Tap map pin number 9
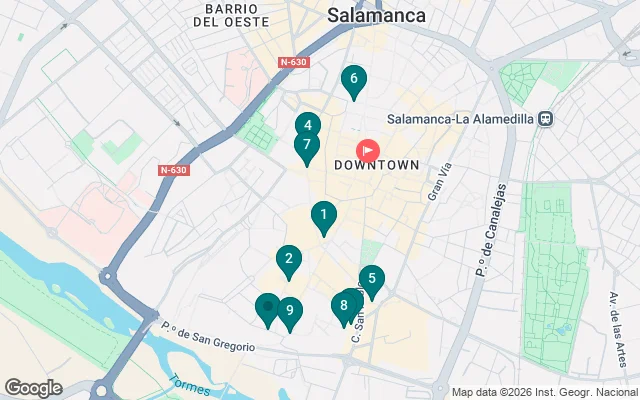This screenshot has height=400, width=640. [290, 311]
